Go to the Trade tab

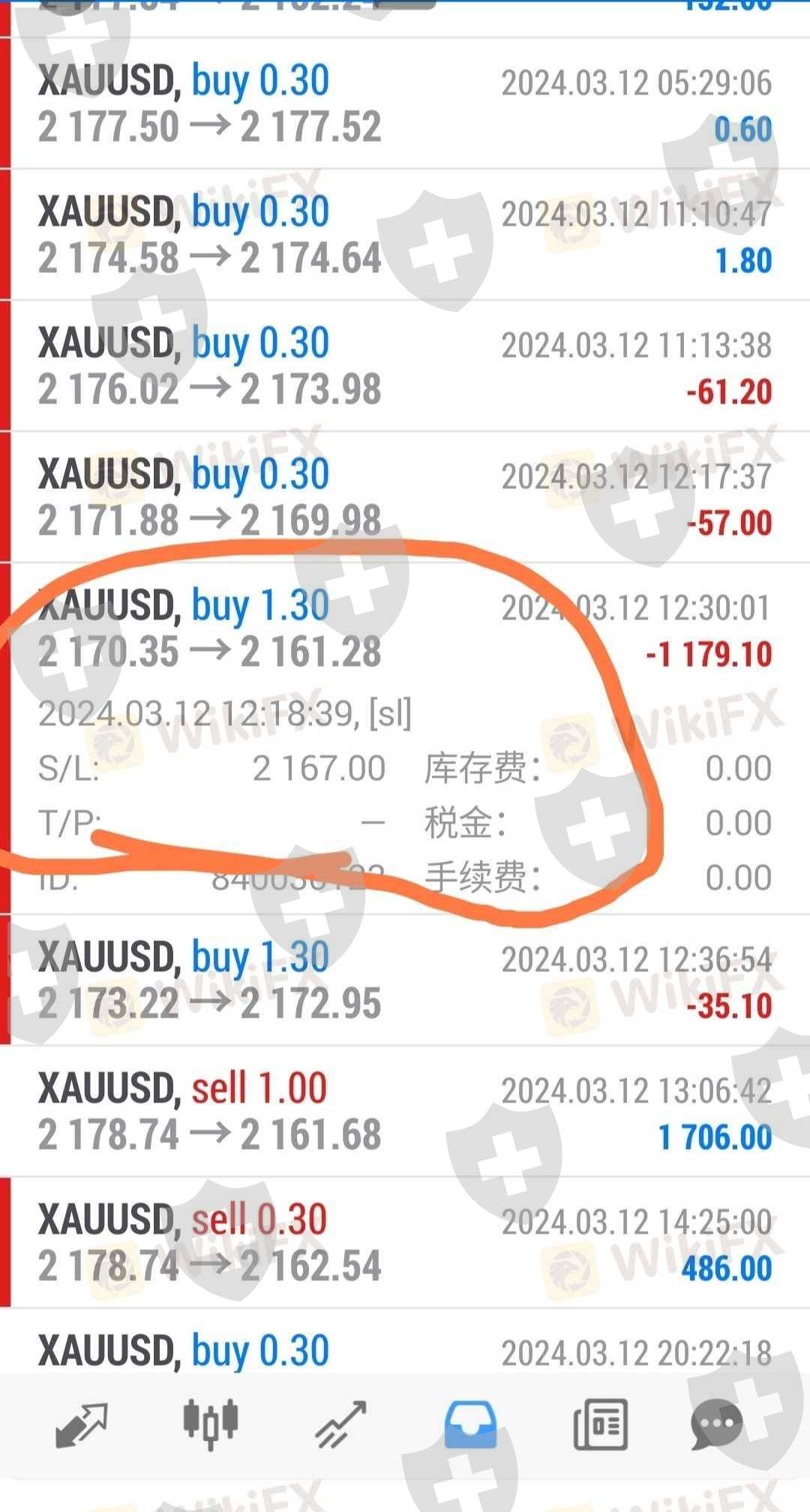point(340,1424)
